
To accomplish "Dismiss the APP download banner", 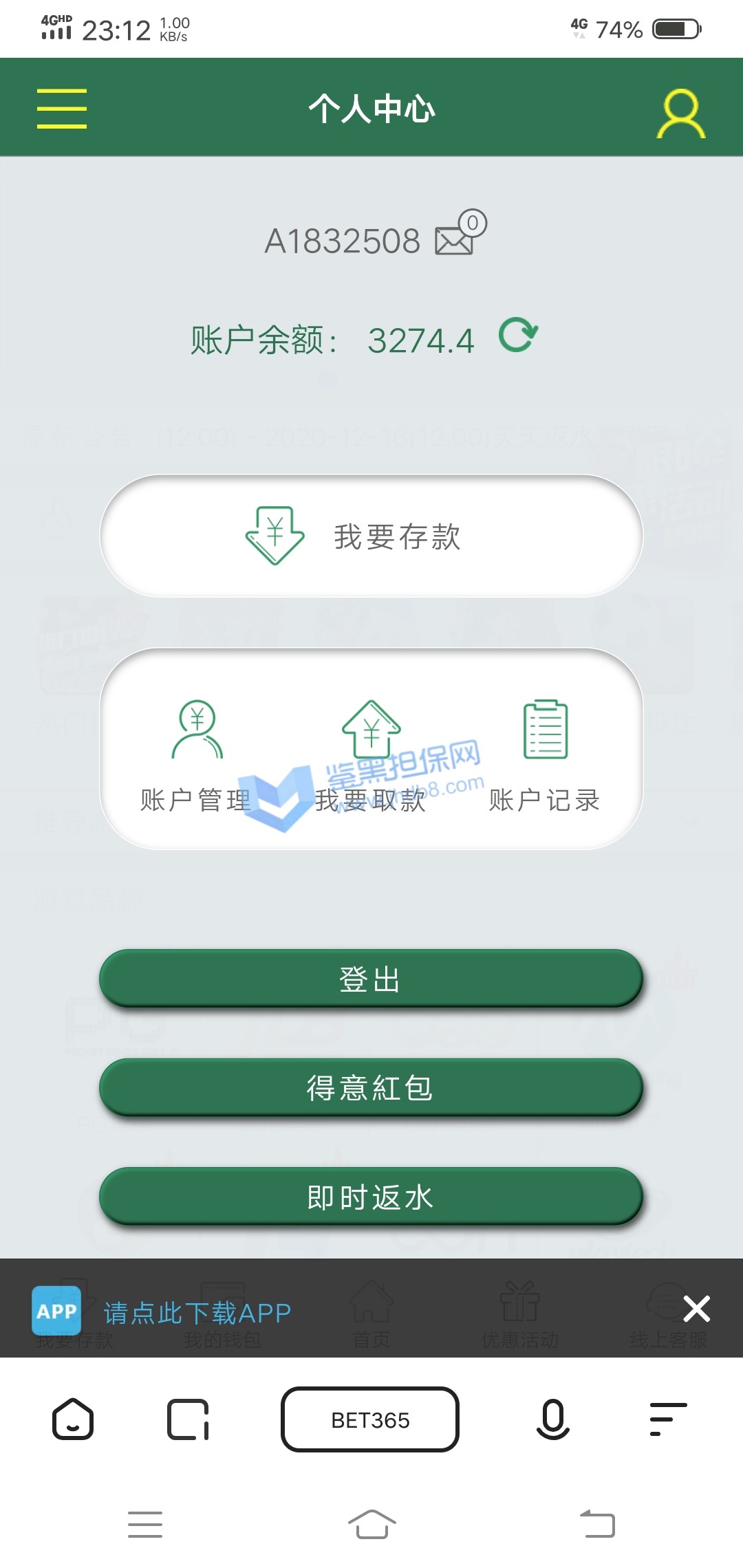I will (x=696, y=1309).
